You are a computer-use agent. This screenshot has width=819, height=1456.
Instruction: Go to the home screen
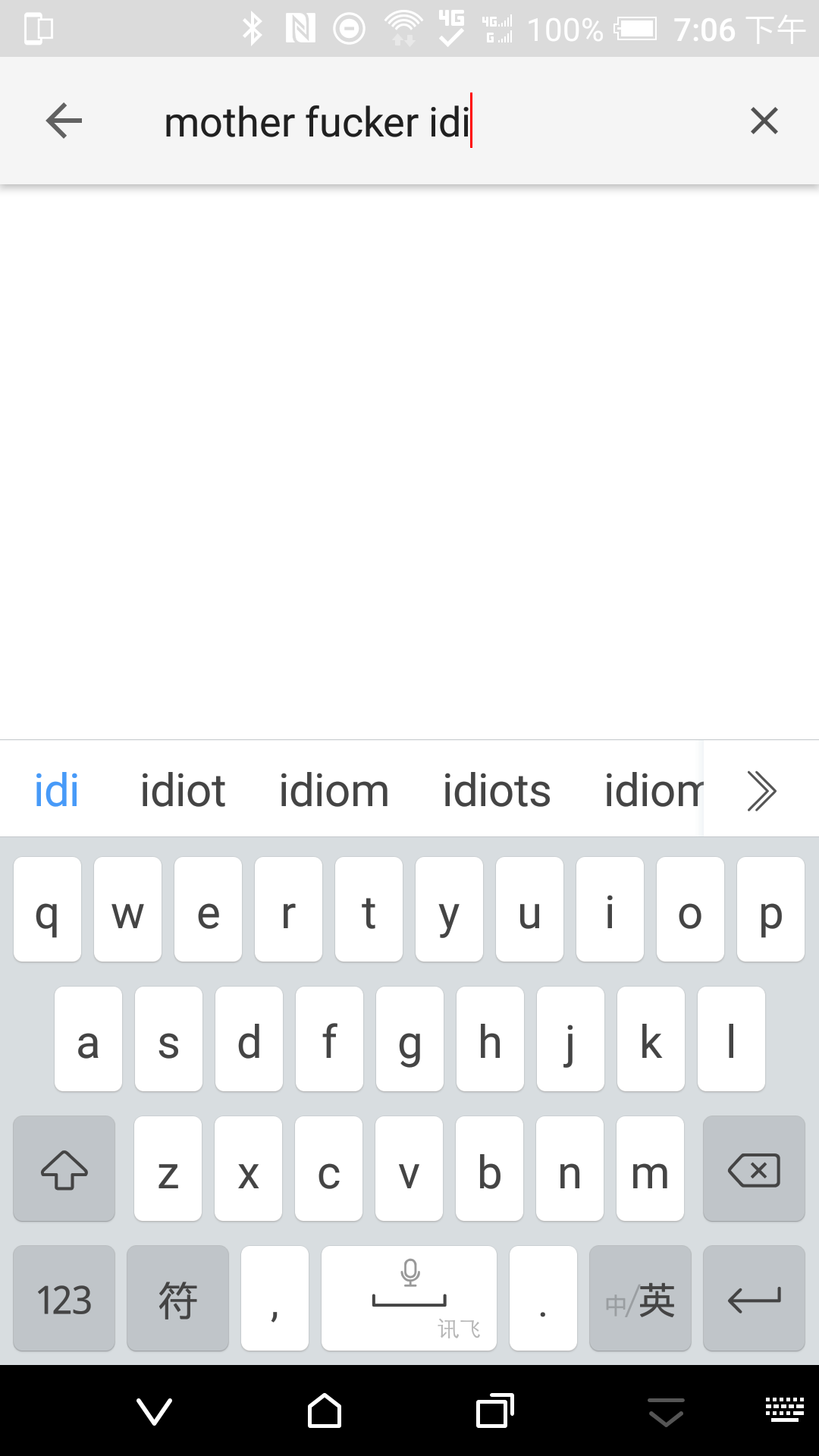tap(325, 1411)
